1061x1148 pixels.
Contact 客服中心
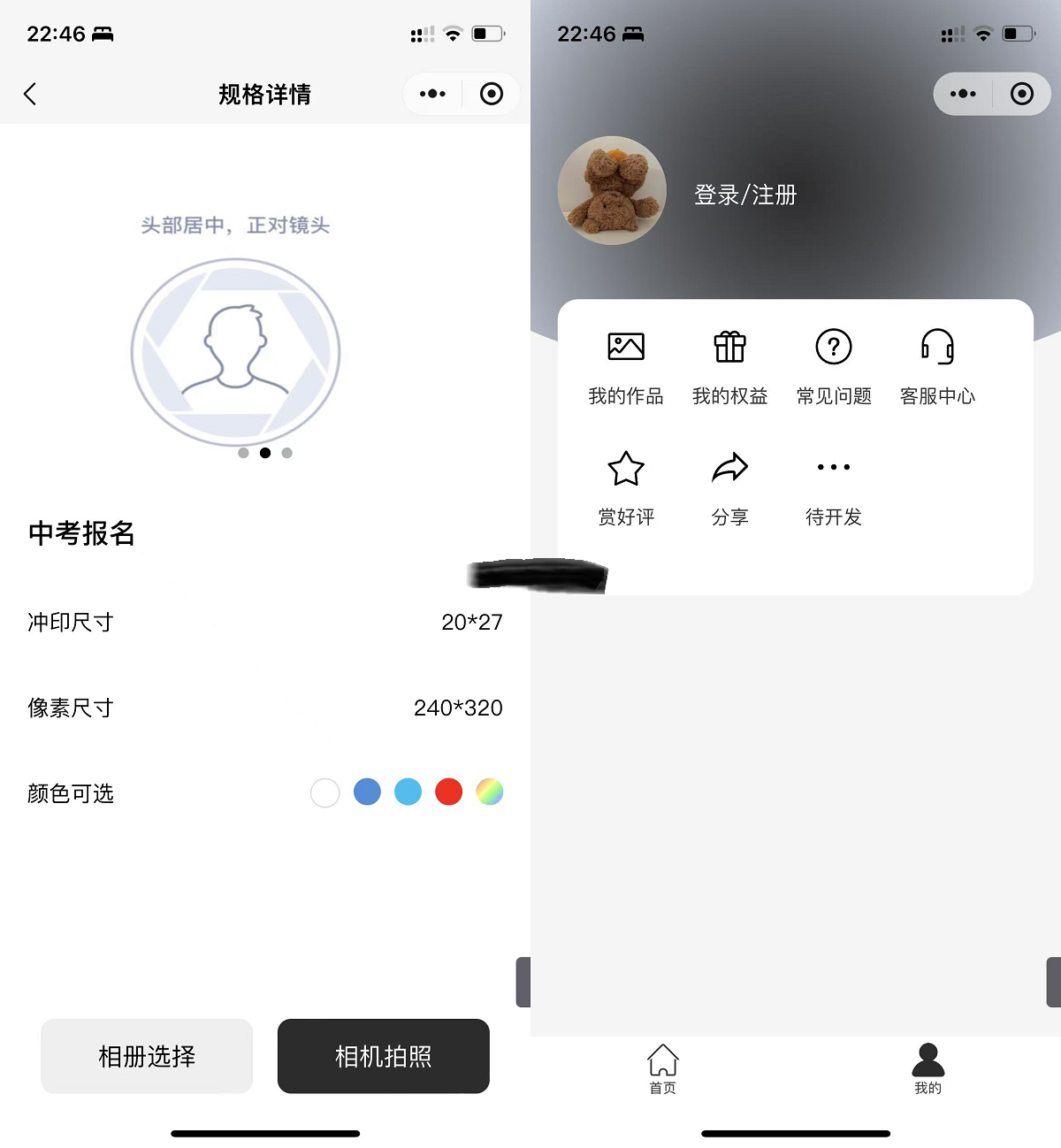click(937, 366)
